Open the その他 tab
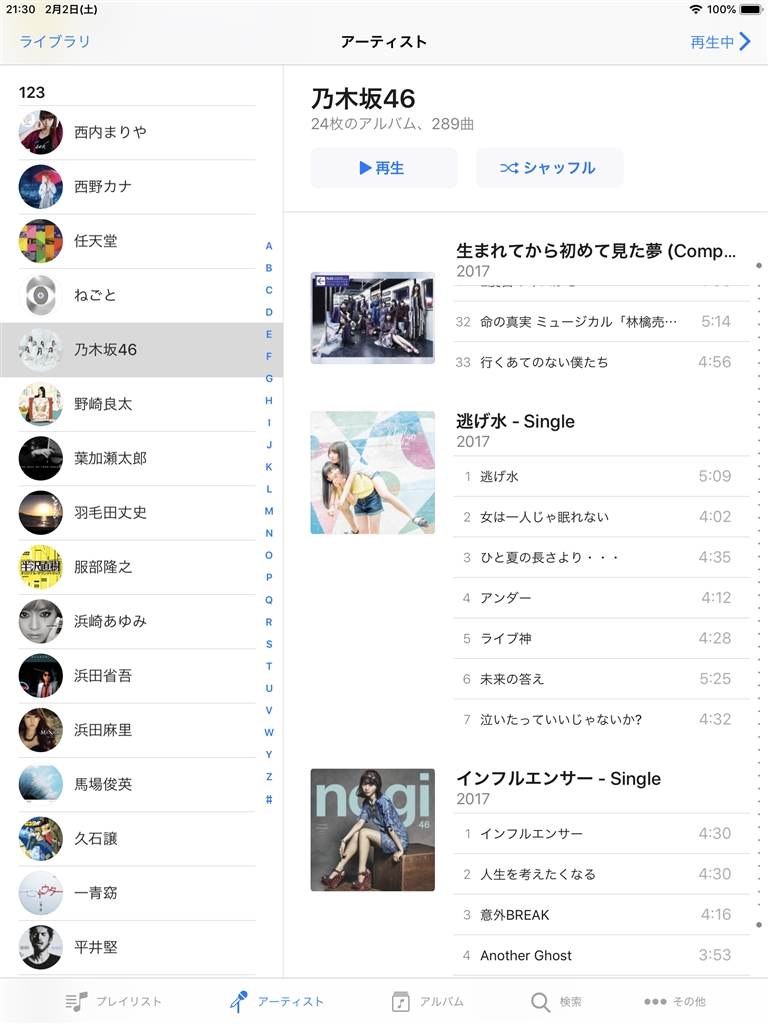Image resolution: width=768 pixels, height=1024 pixels. 675,1001
